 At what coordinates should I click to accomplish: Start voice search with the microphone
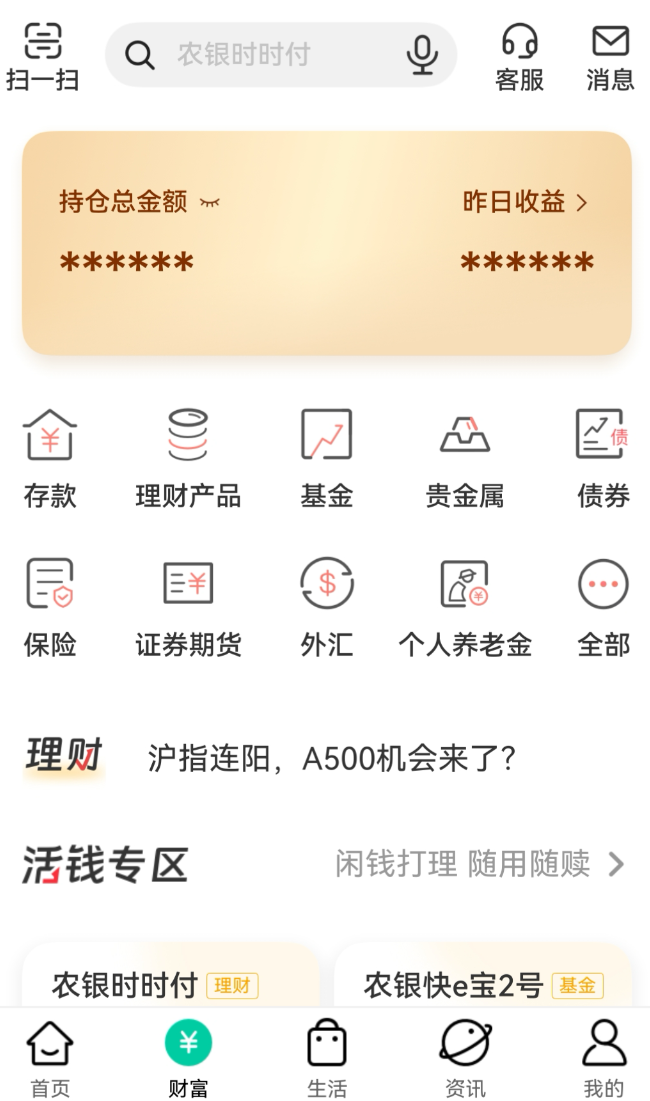pyautogui.click(x=422, y=54)
